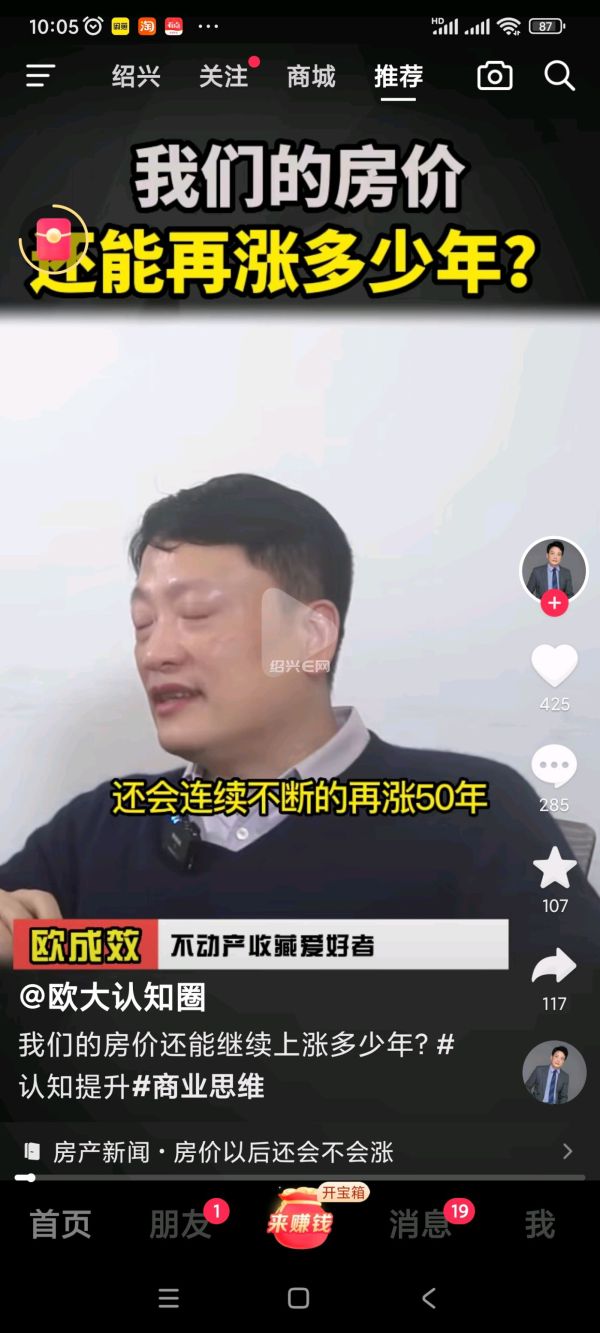The height and width of the screenshot is (1333, 600).
Task: Switch to the 绍兴 tab
Action: [136, 76]
